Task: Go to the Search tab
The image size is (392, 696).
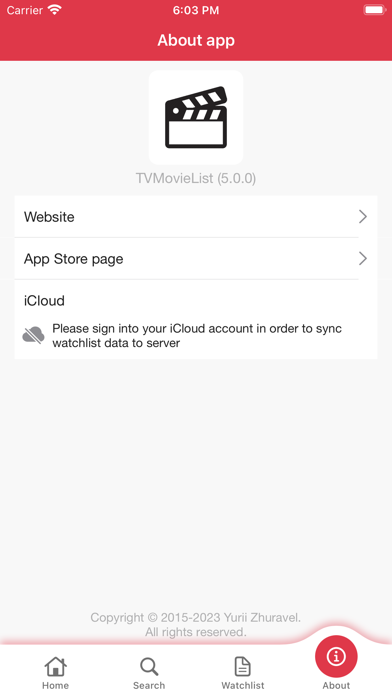Action: click(x=149, y=673)
